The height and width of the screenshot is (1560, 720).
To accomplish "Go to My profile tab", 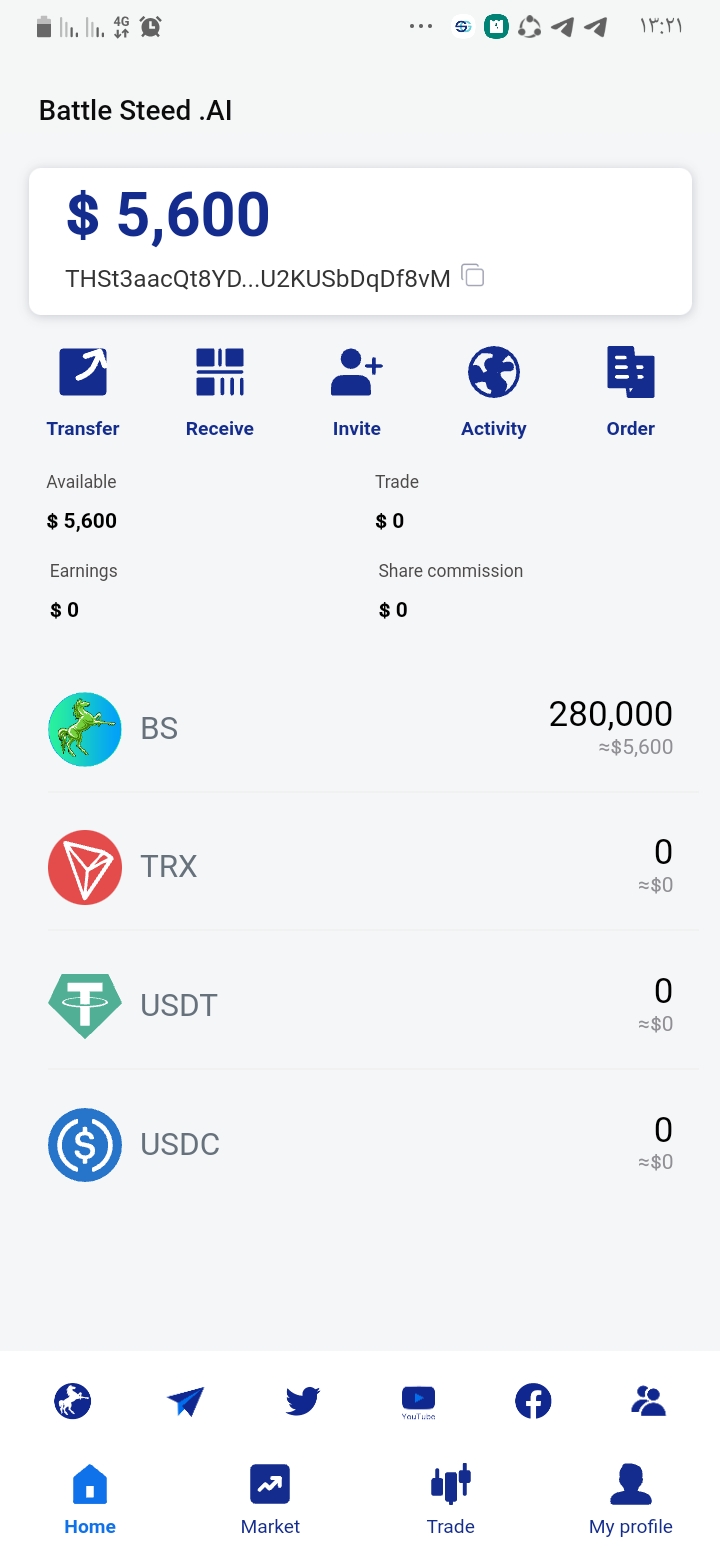I will [630, 1498].
